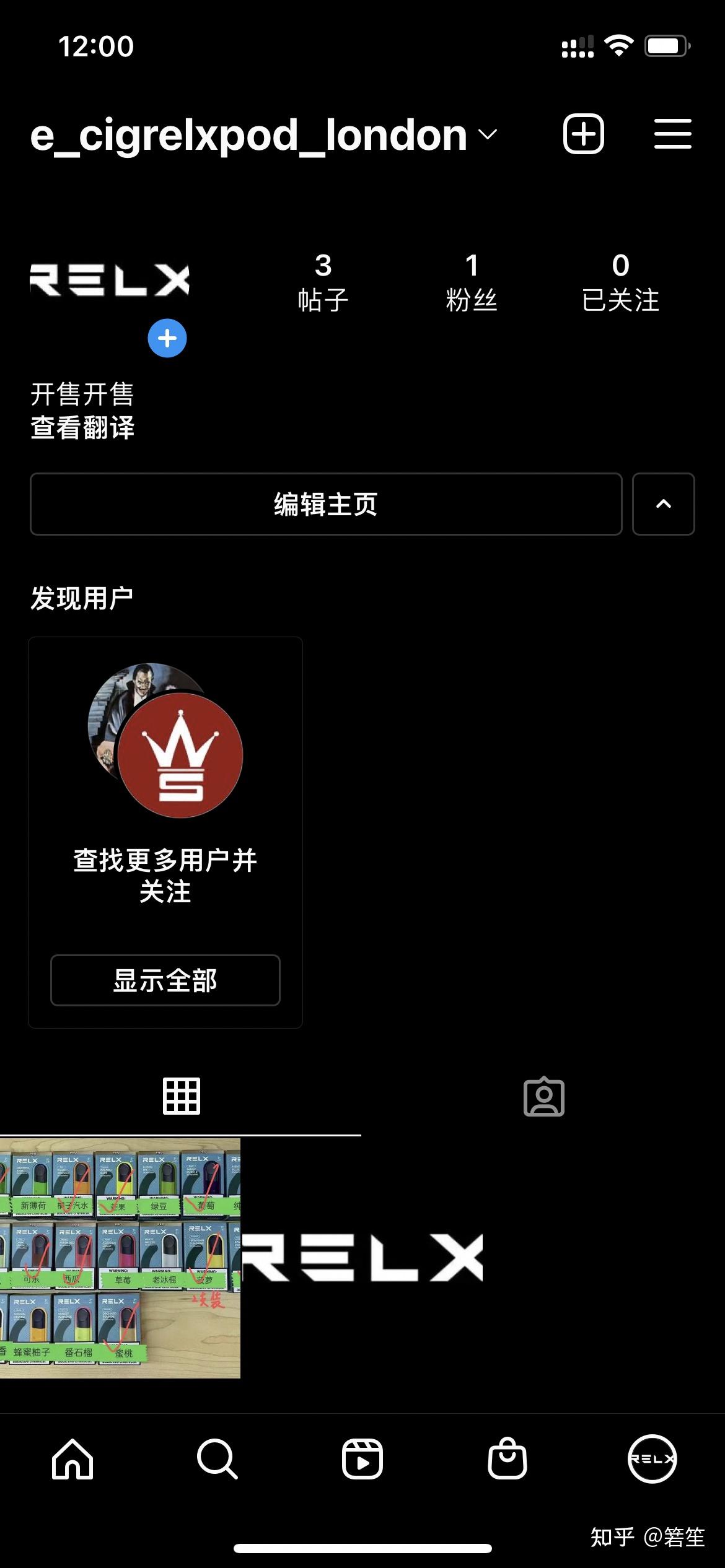Open the Reels tab
This screenshot has height=1568, width=725.
(x=362, y=1459)
